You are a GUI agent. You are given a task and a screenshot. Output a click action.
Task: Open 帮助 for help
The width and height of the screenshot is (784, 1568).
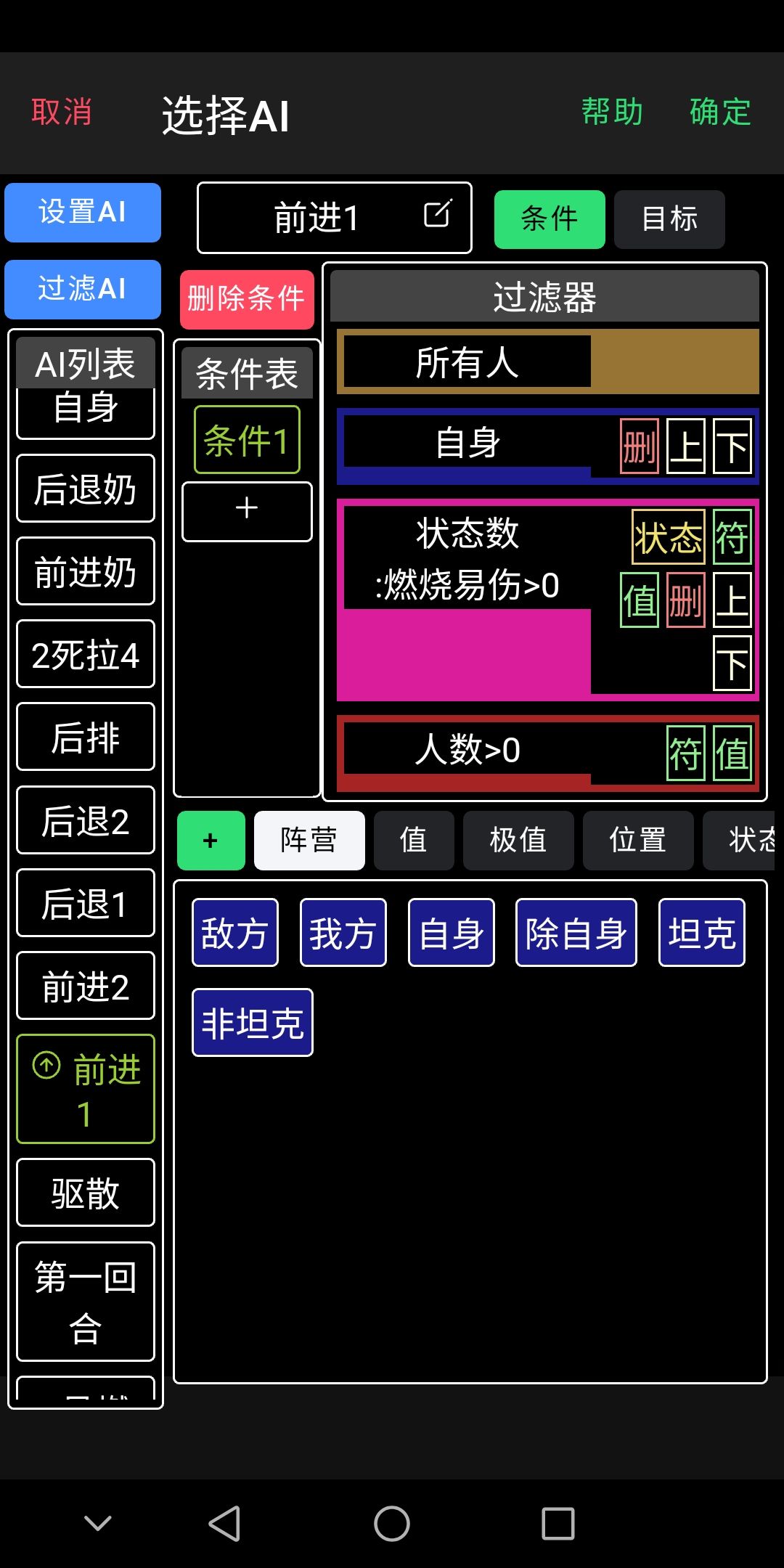click(612, 111)
